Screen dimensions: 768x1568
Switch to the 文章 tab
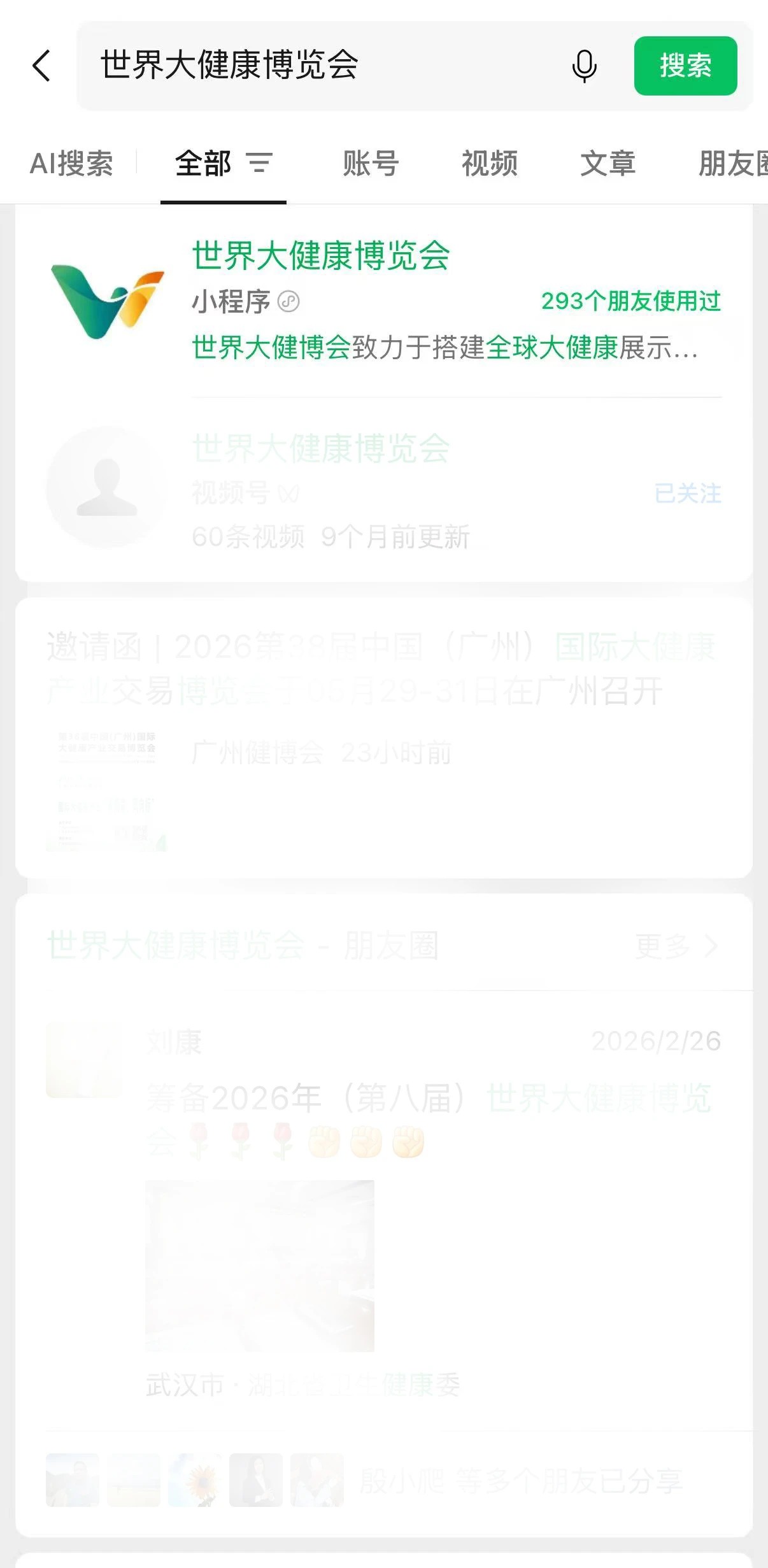(x=608, y=164)
